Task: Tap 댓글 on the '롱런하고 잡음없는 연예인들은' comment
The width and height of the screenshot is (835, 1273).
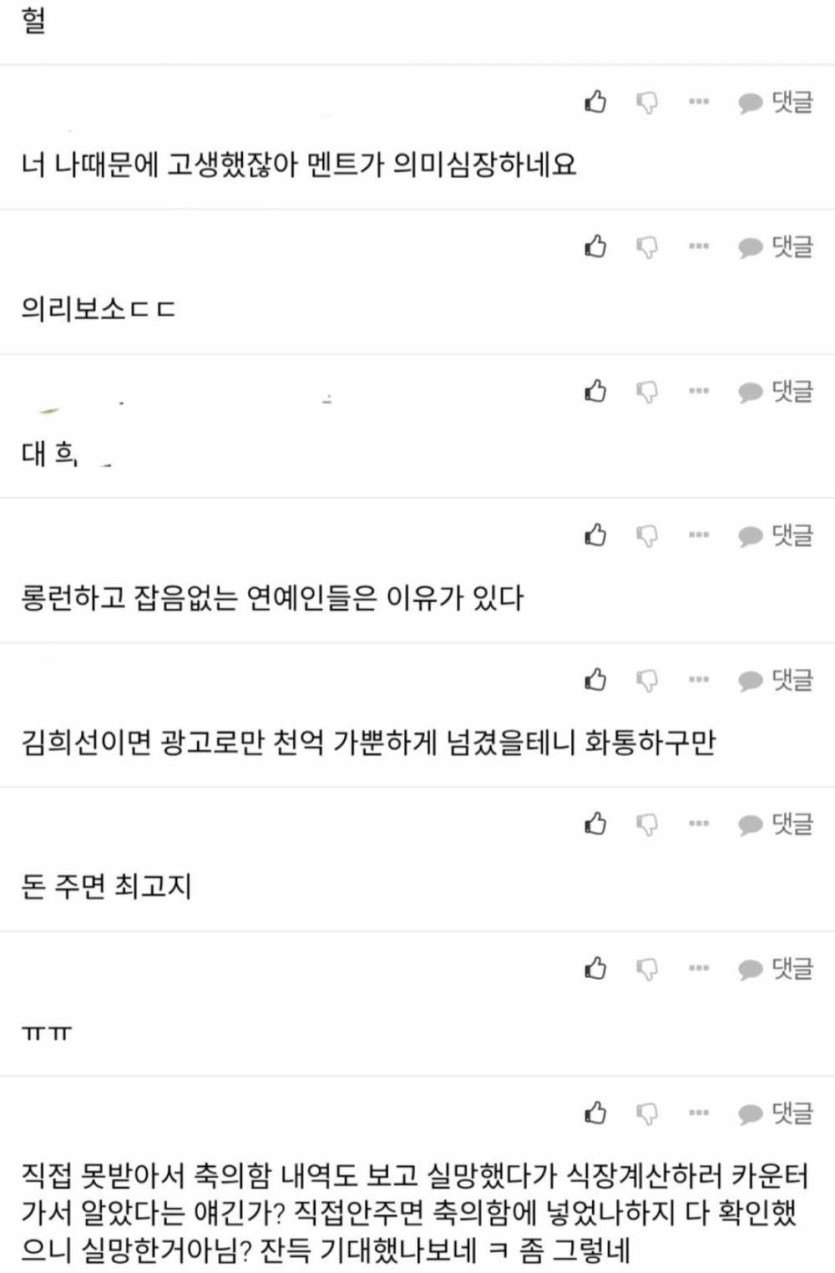Action: click(776, 536)
